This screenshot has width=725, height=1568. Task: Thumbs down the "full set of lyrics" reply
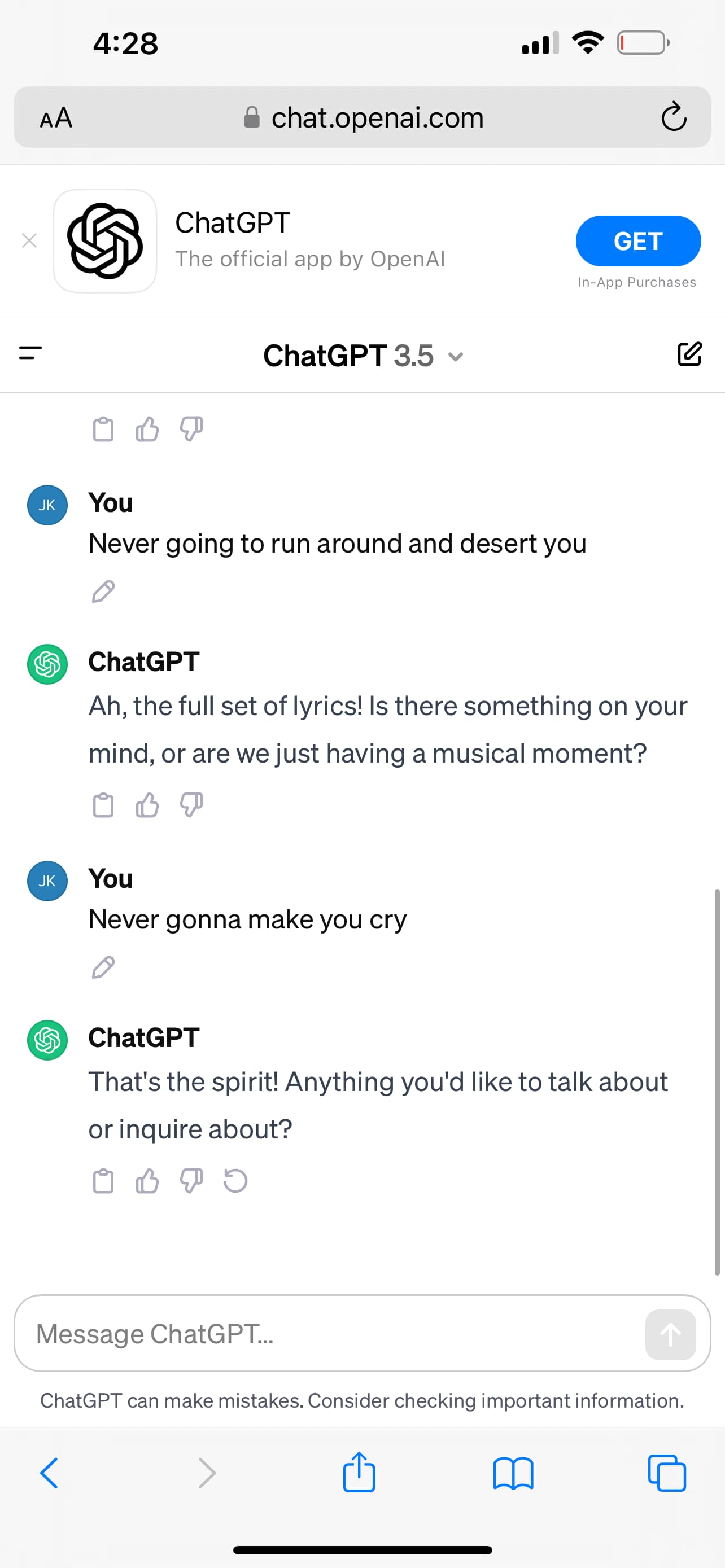[x=191, y=805]
